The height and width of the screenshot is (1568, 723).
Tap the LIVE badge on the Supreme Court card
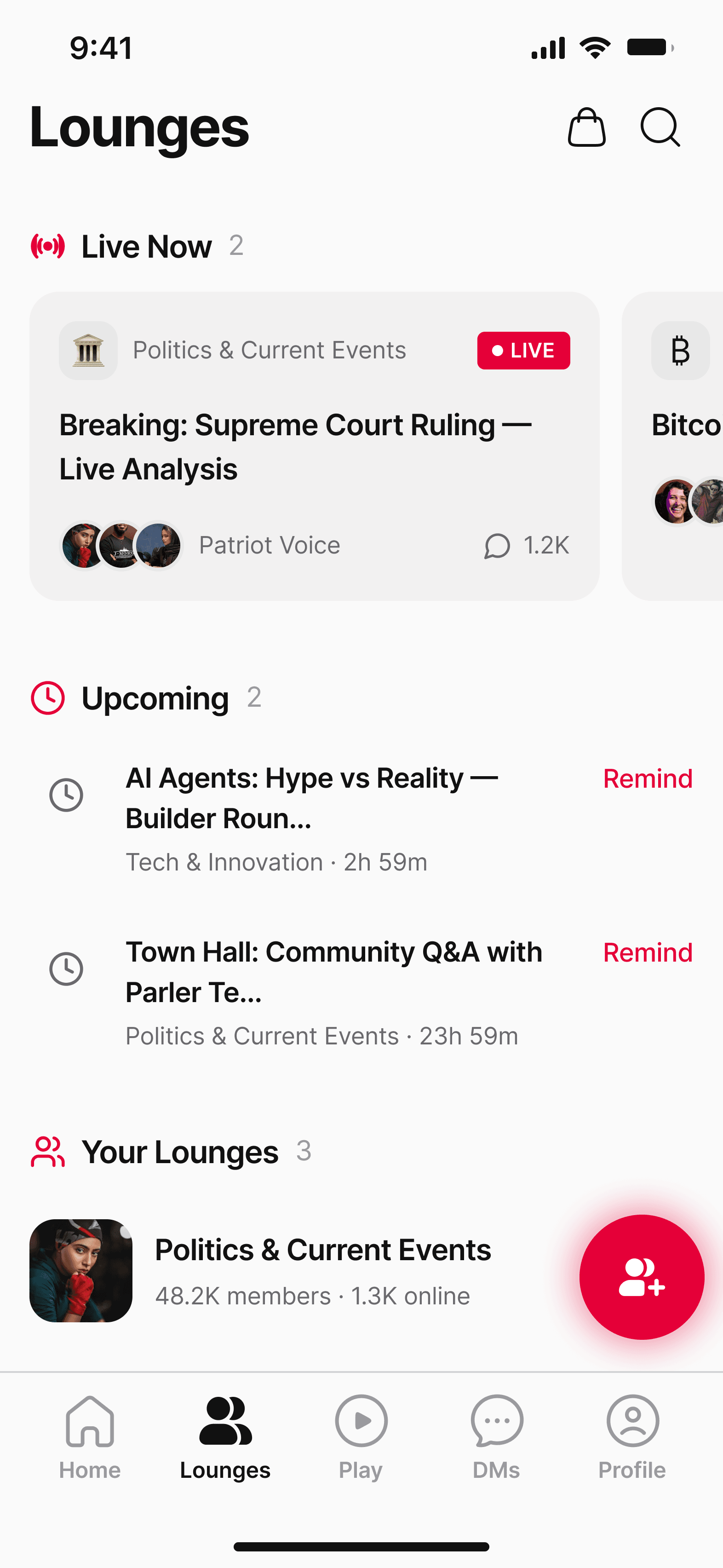click(523, 351)
